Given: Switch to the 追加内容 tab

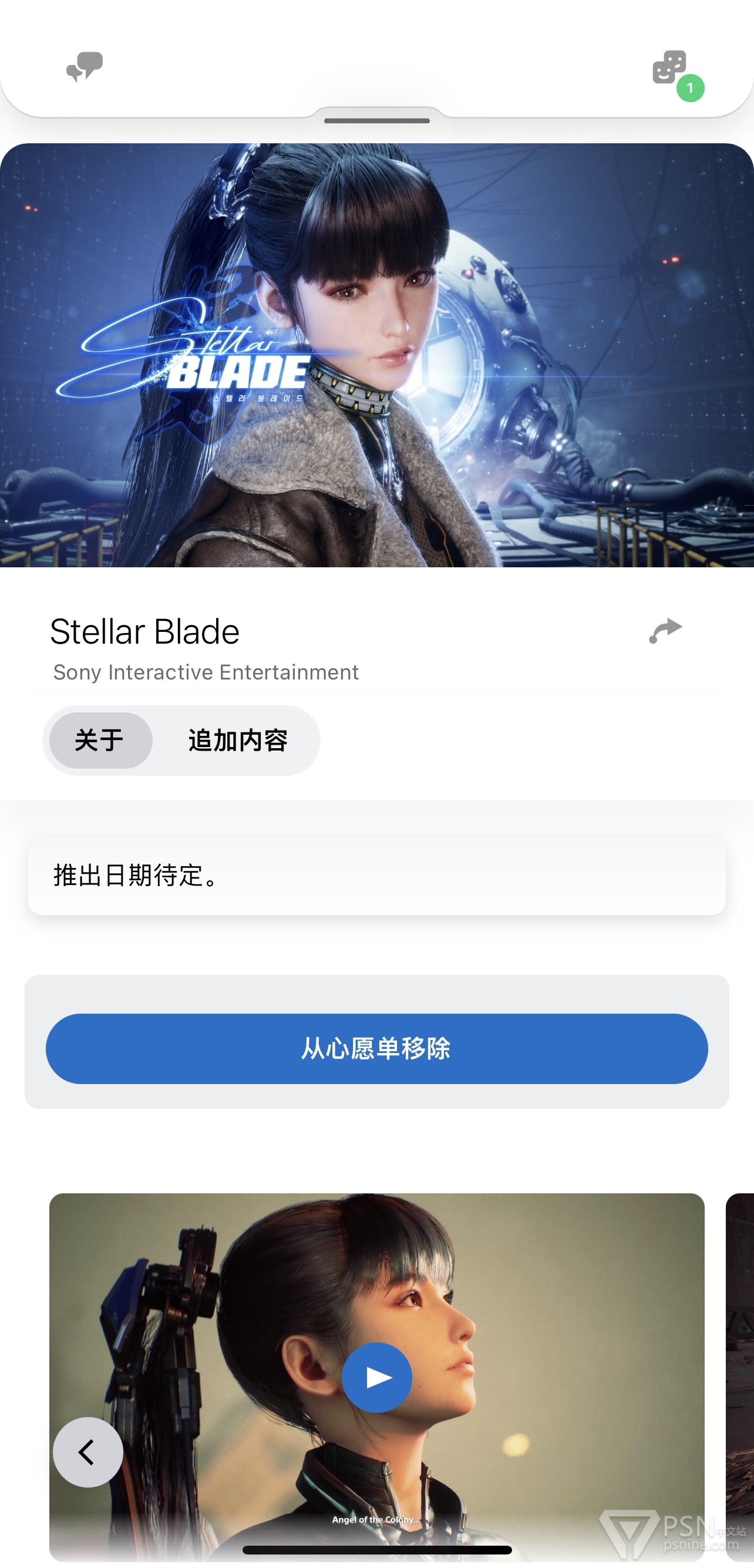Looking at the screenshot, I should [x=238, y=740].
